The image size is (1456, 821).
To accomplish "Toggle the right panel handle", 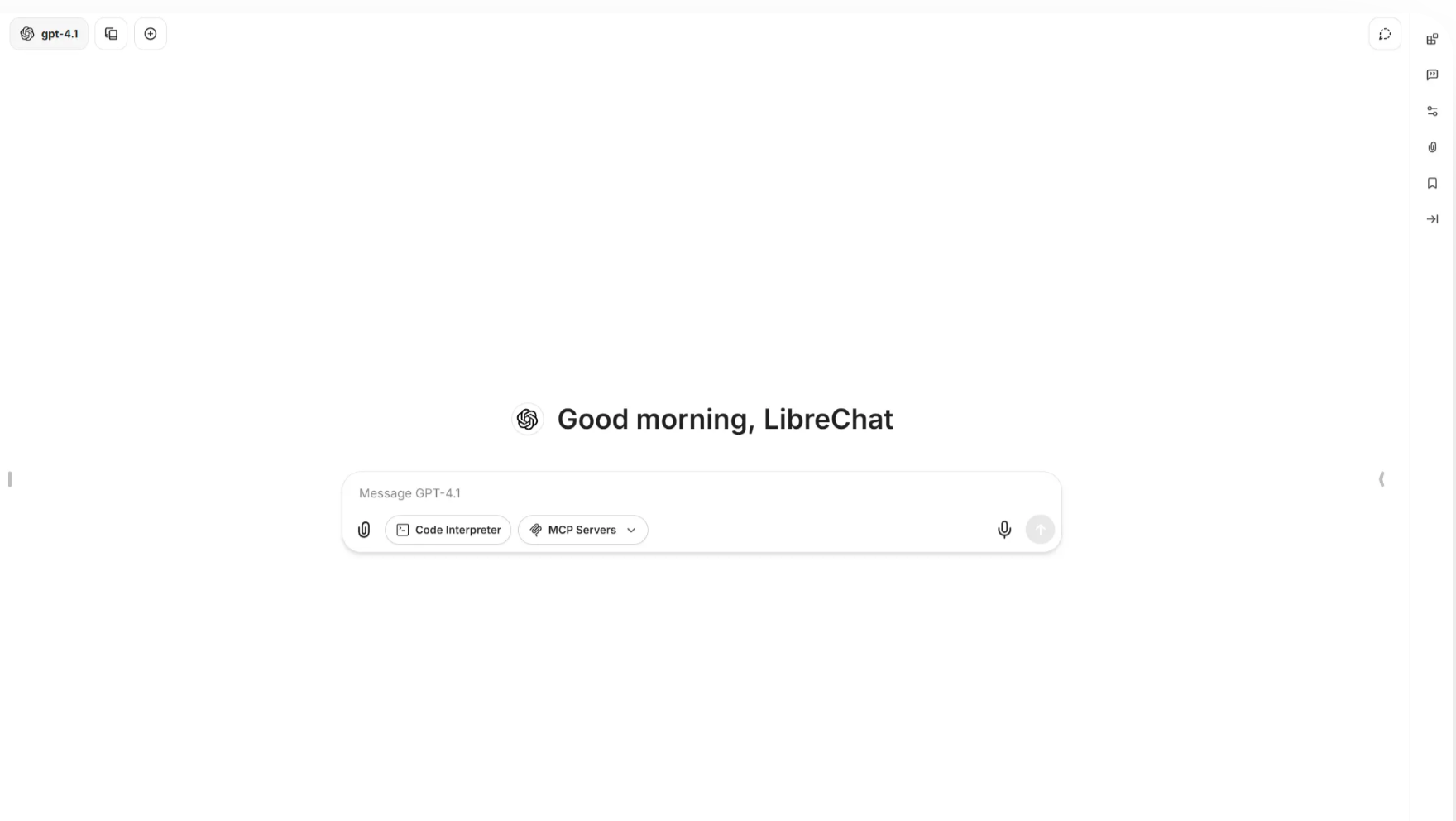I will click(1381, 479).
